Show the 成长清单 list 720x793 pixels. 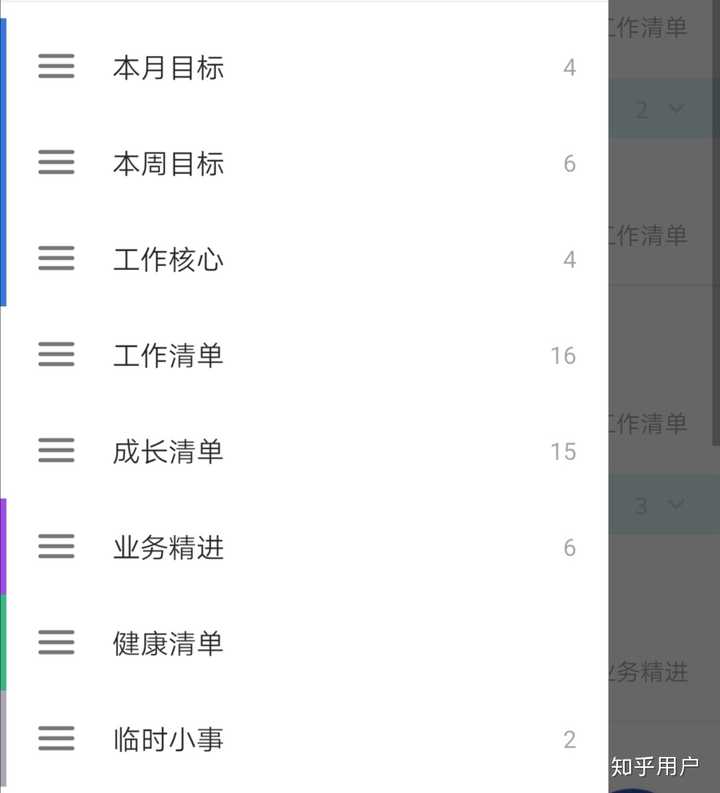coord(168,452)
